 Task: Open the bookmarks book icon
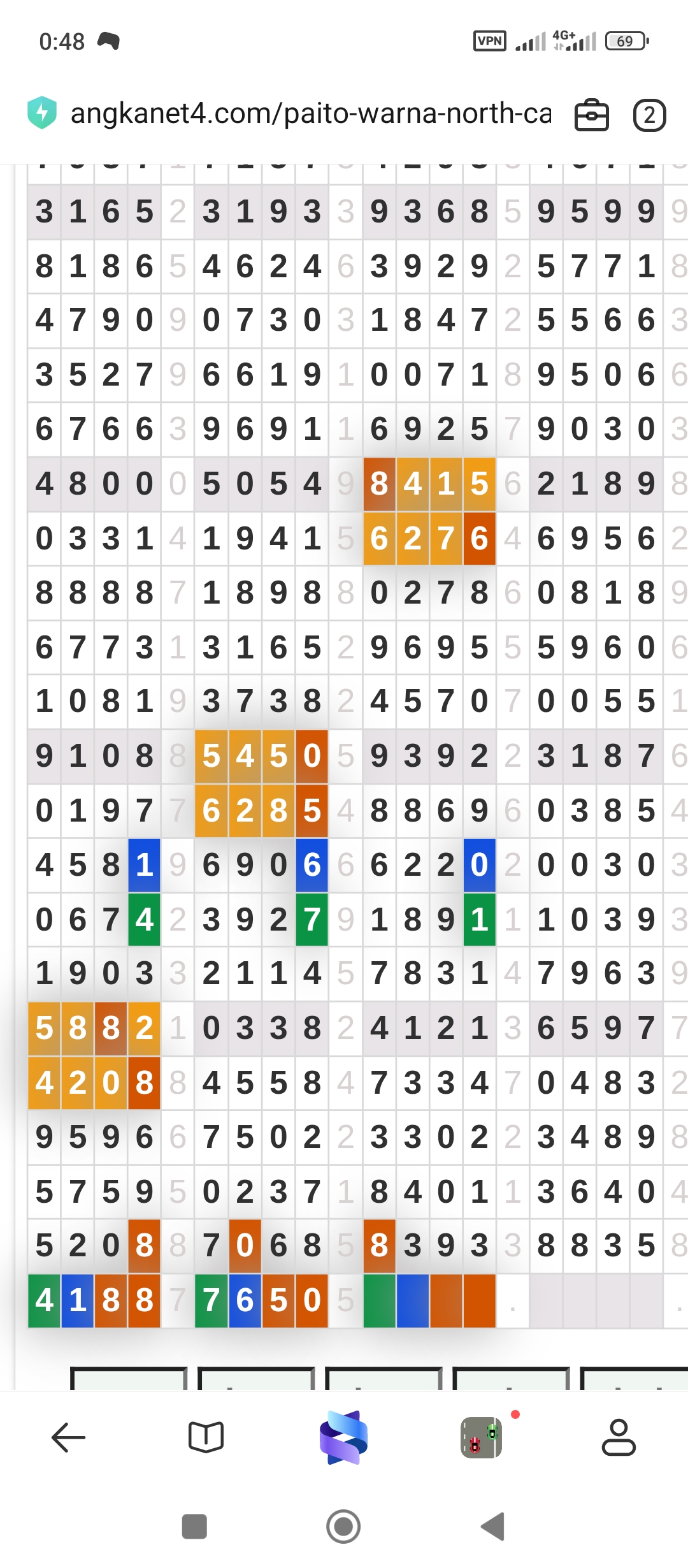pyautogui.click(x=206, y=1437)
